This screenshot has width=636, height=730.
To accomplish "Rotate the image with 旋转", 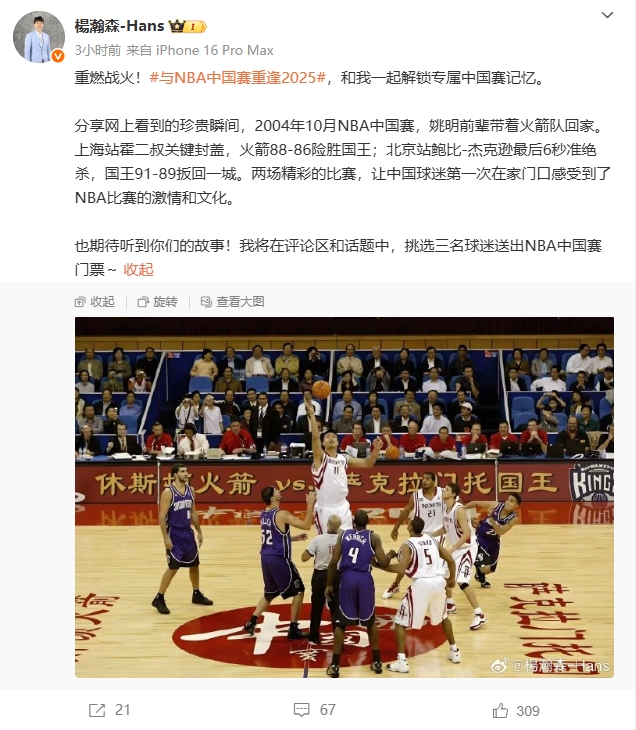I will coord(158,301).
